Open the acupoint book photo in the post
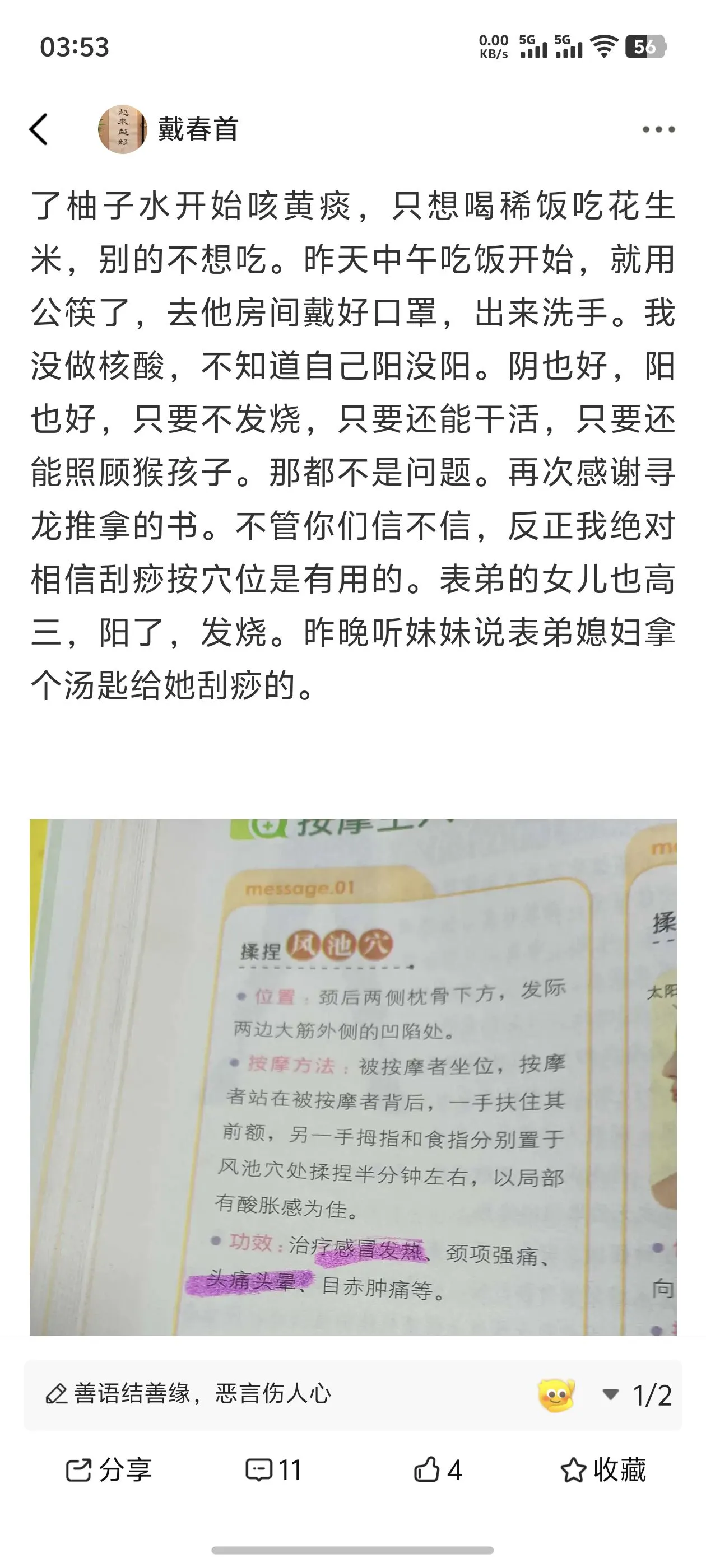 point(352,1076)
